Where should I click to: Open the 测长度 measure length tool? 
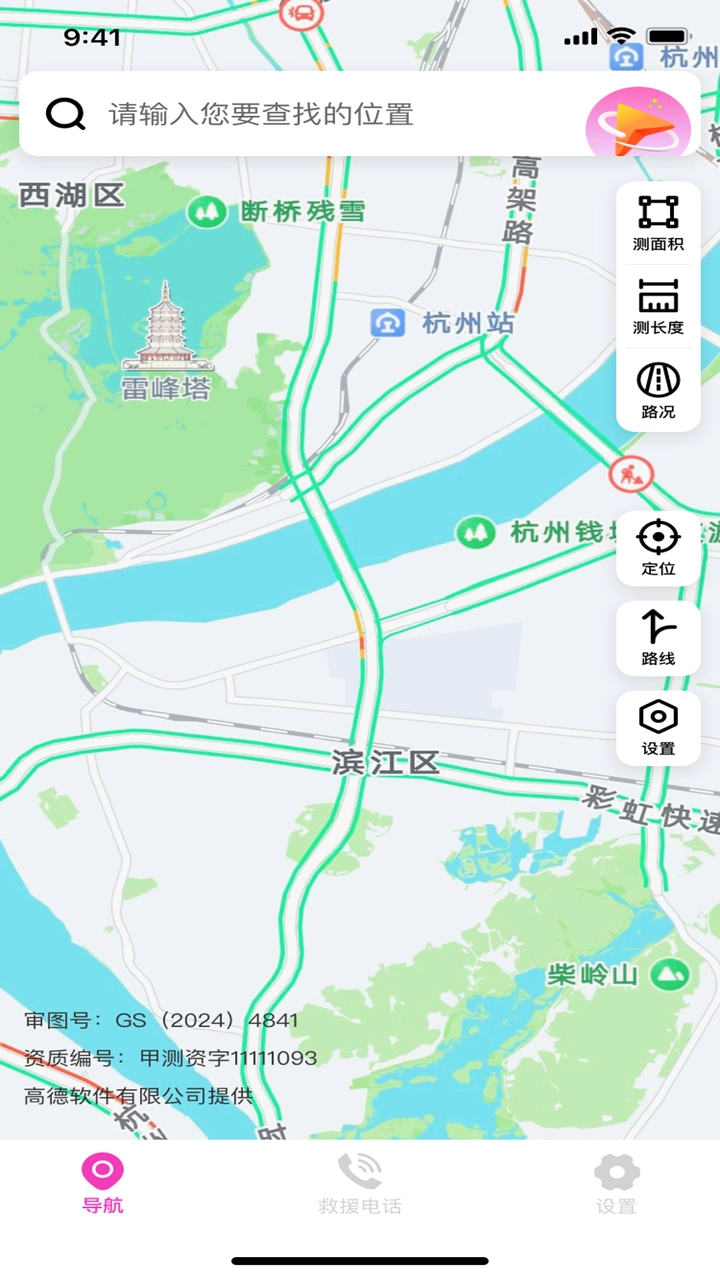(x=657, y=306)
